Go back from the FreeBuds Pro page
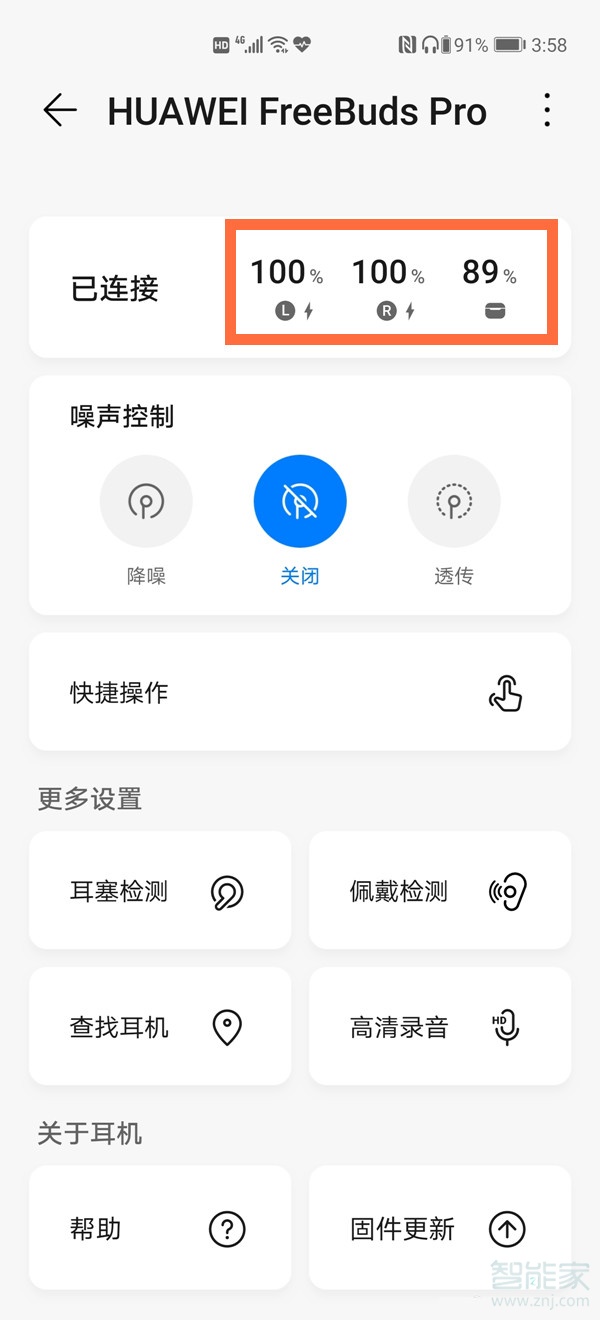Image resolution: width=600 pixels, height=1320 pixels. (60, 110)
